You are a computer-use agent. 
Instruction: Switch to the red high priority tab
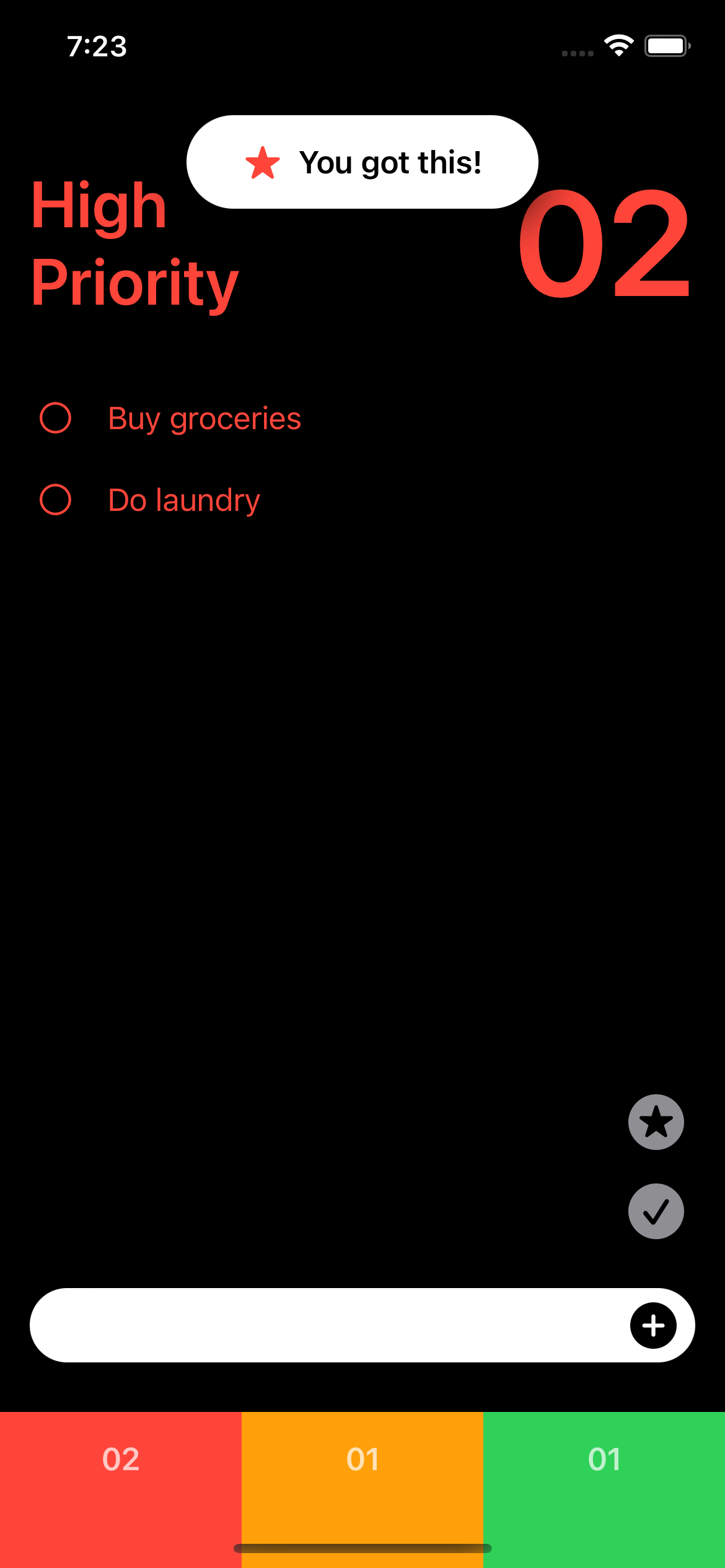121,1489
